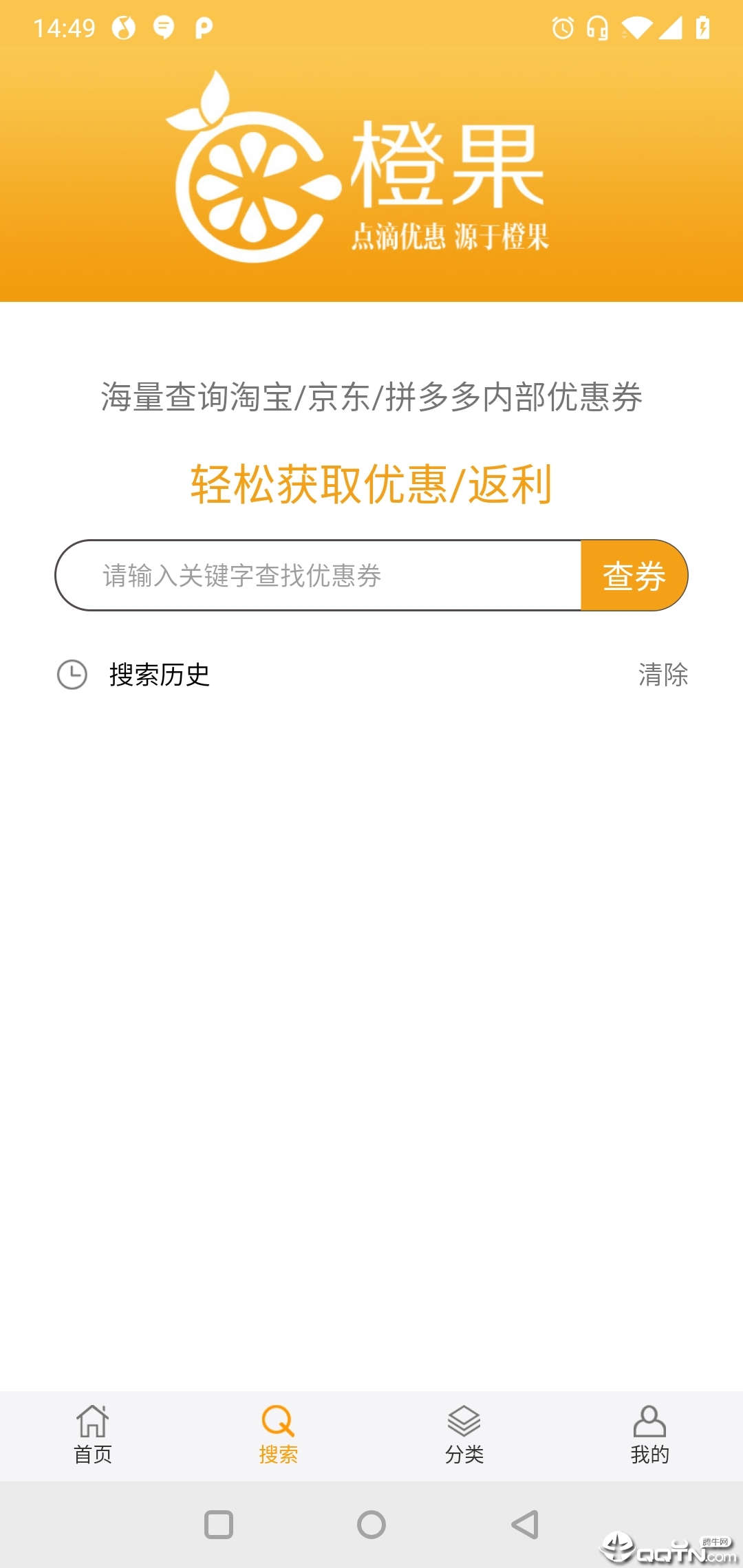
Task: Tap the headset icon in the status bar
Action: (597, 28)
